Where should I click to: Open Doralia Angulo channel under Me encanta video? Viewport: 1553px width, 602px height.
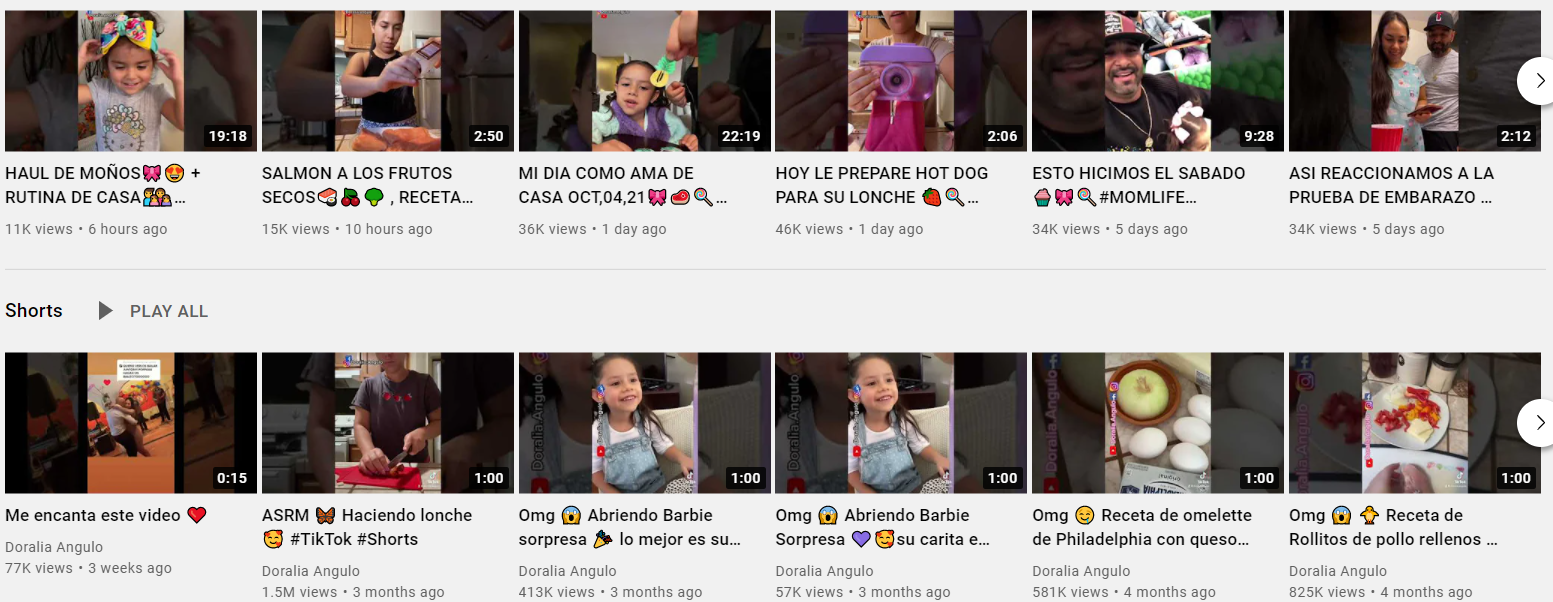point(54,547)
